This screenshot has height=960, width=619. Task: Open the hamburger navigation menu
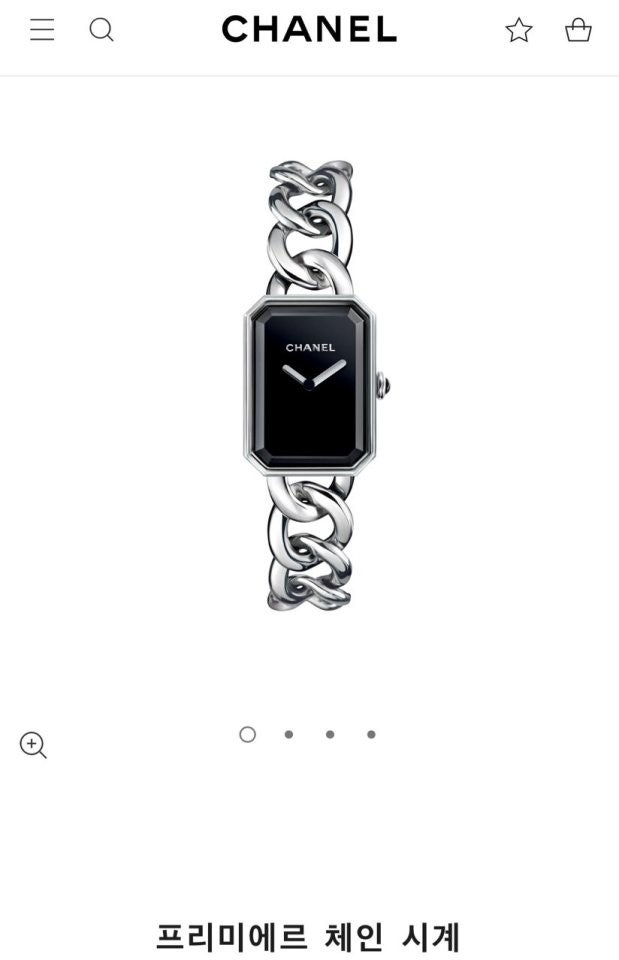42,30
